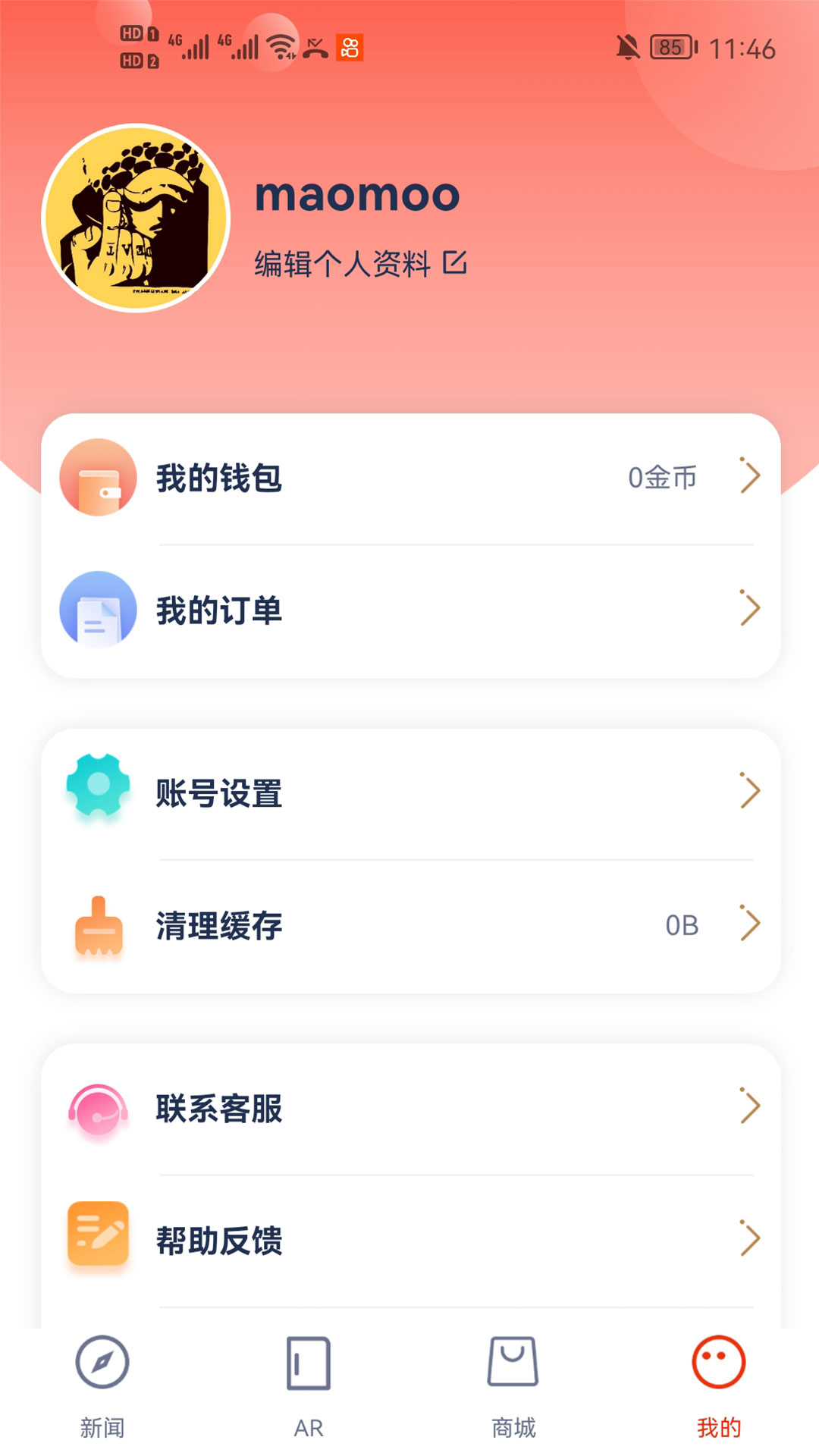
Task: Click the document icon next to 我的订单
Action: click(97, 610)
